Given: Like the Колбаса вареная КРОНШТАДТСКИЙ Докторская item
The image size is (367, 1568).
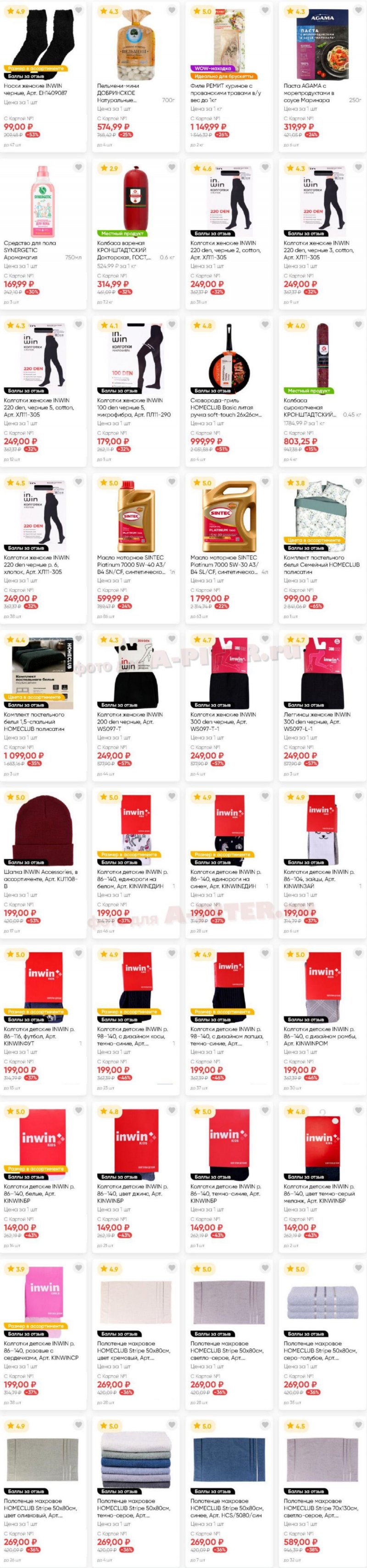Looking at the screenshot, I should [172, 167].
